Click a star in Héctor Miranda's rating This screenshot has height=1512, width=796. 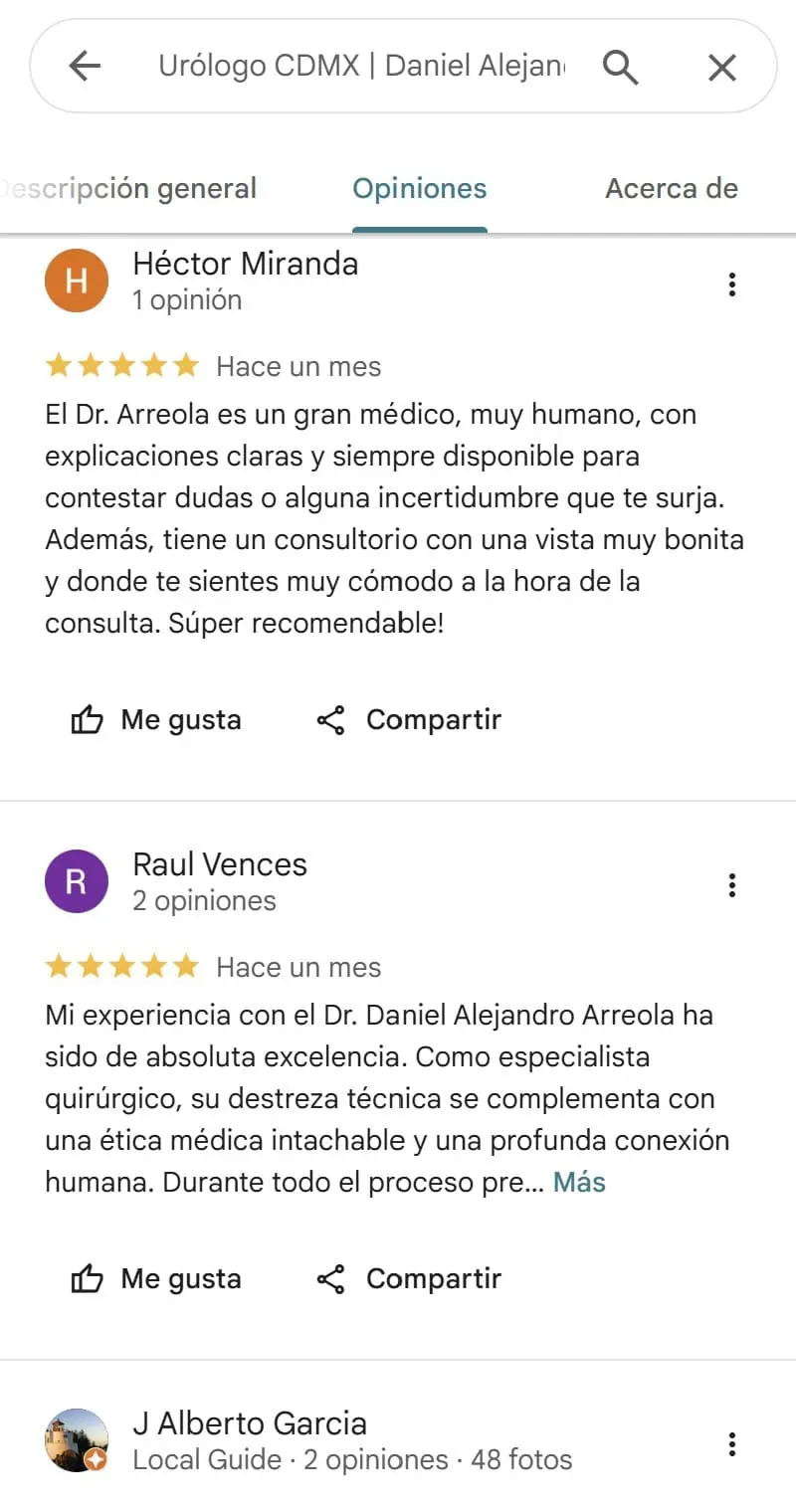pos(121,365)
